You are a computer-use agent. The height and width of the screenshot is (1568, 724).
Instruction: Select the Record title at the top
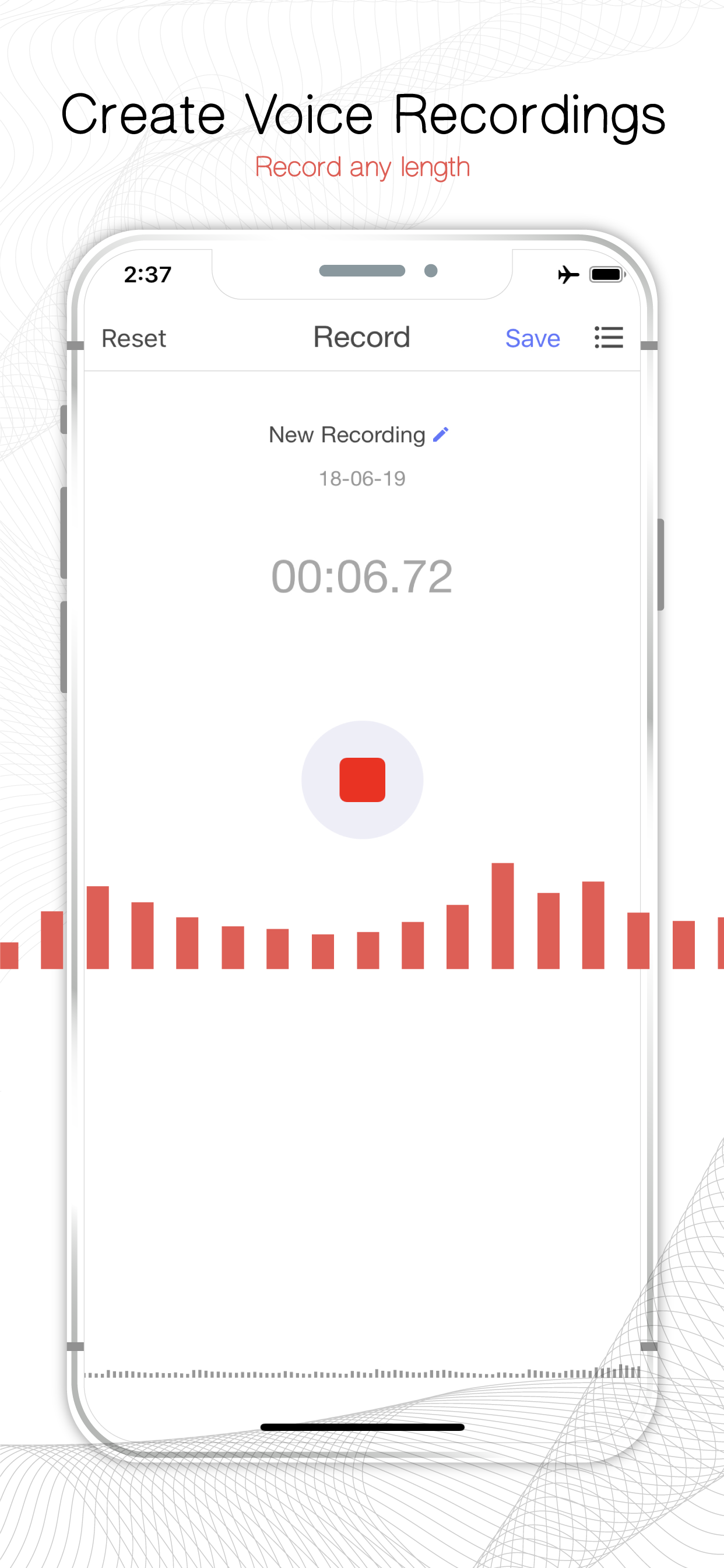click(362, 337)
